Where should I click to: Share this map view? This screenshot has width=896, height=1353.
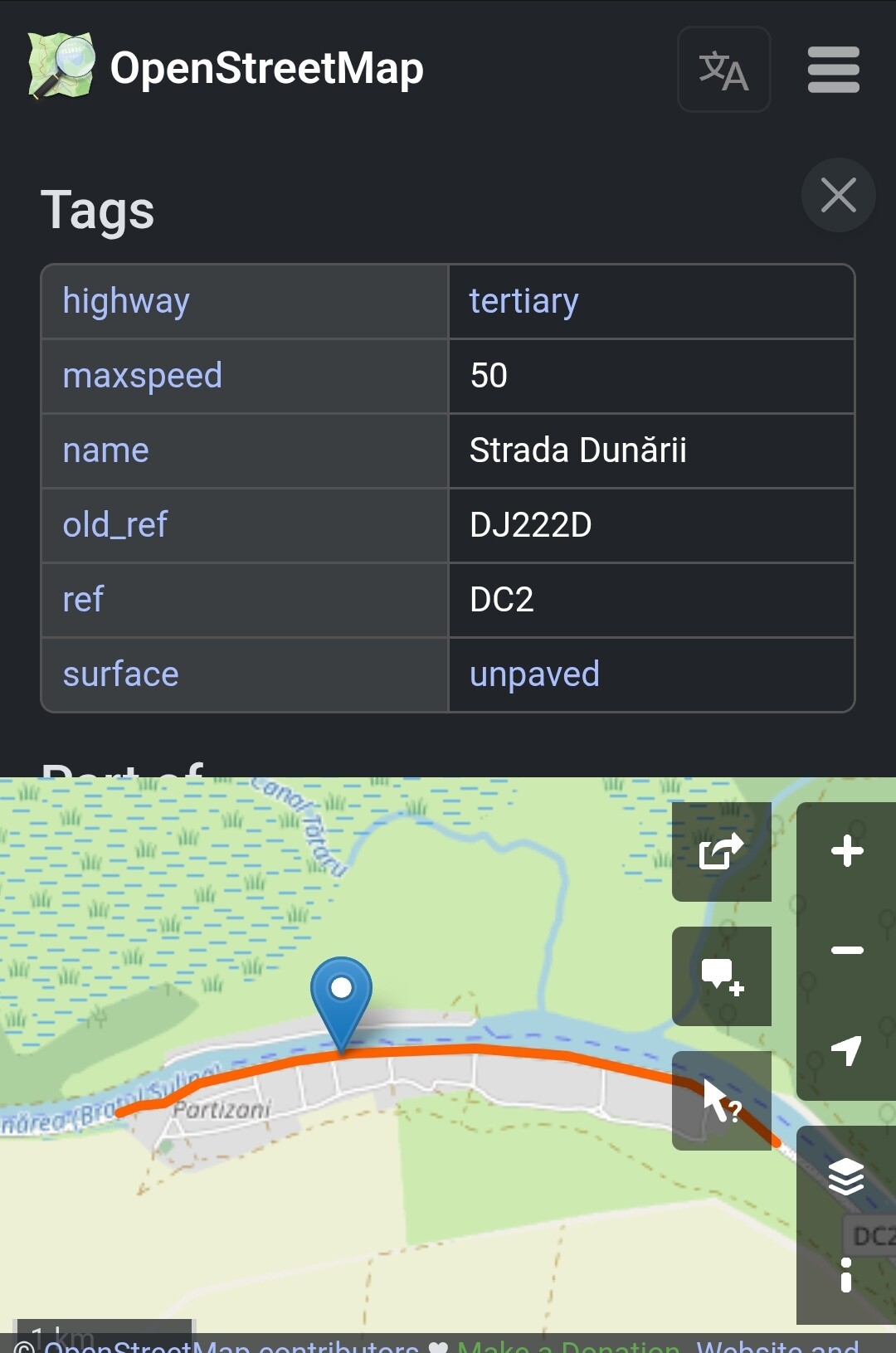(721, 852)
